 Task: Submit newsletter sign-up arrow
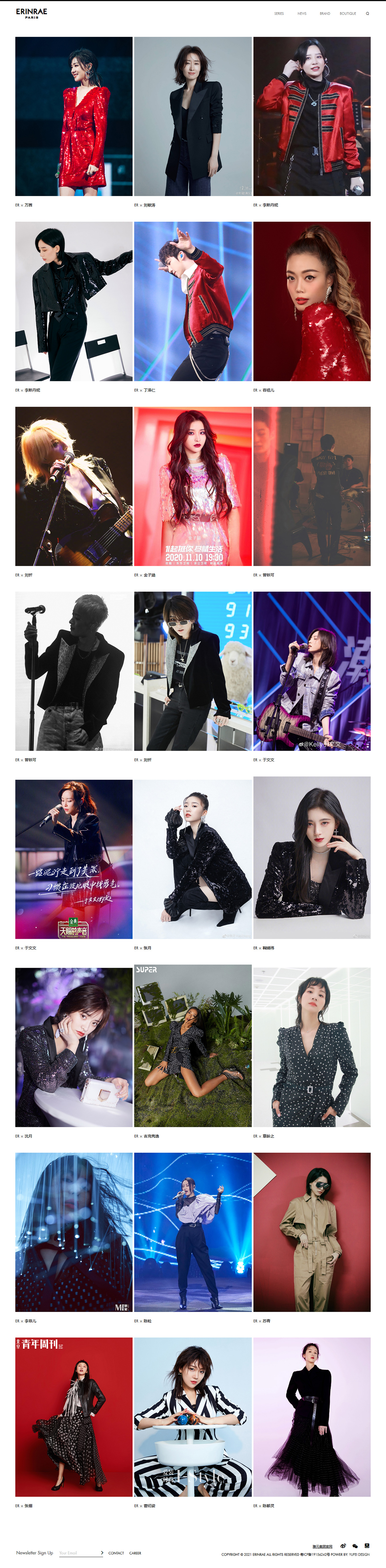[x=102, y=1553]
